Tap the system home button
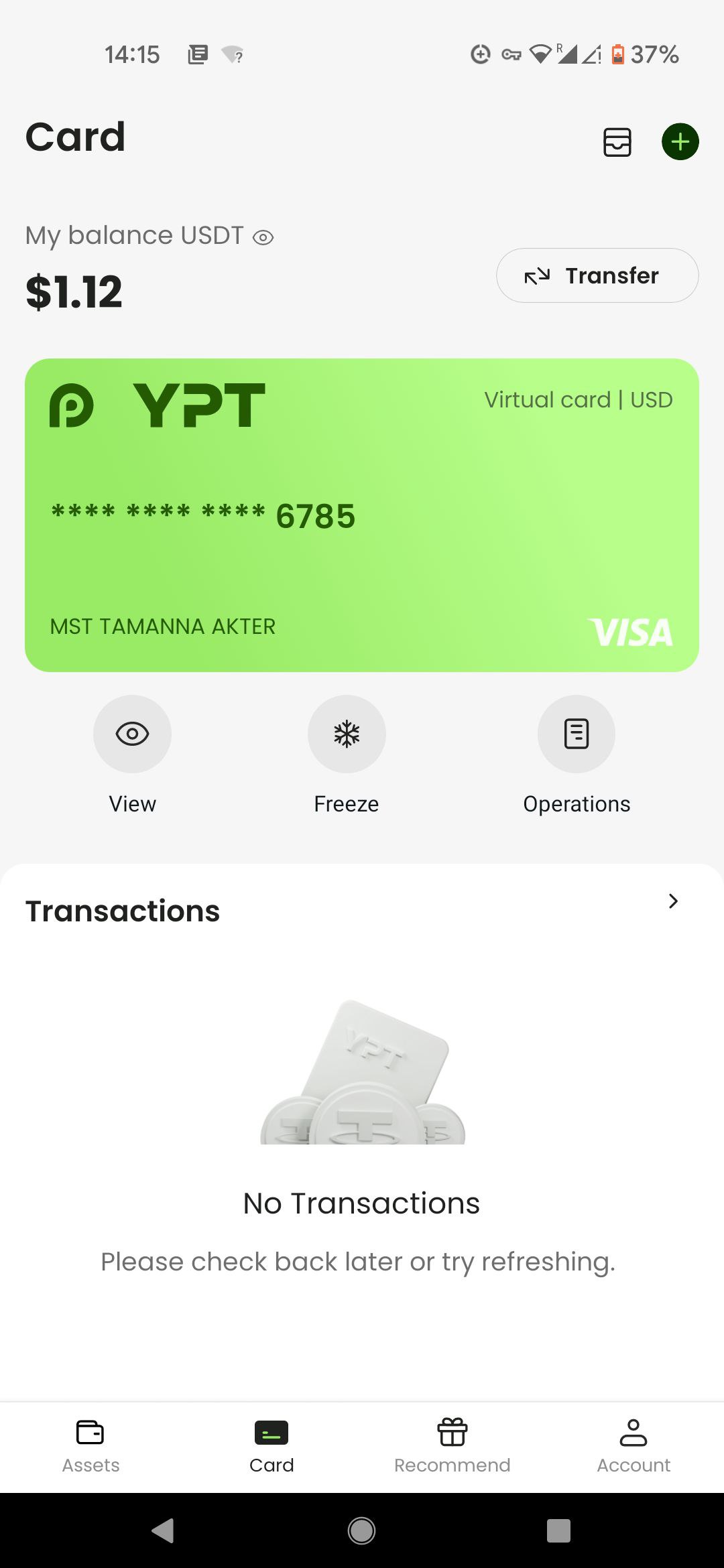The height and width of the screenshot is (1568, 724). point(361,1530)
